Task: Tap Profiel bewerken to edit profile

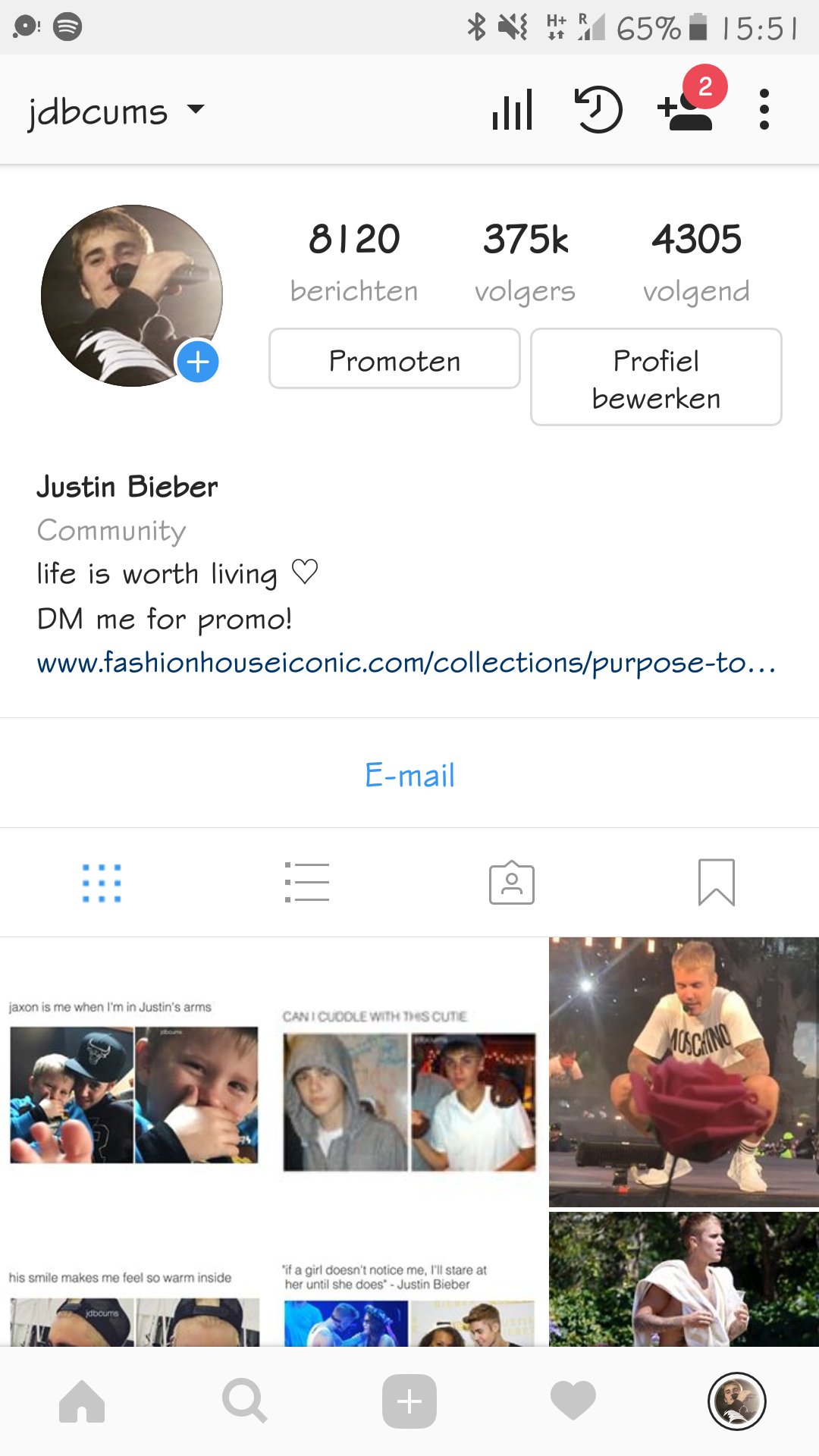Action: 656,377
